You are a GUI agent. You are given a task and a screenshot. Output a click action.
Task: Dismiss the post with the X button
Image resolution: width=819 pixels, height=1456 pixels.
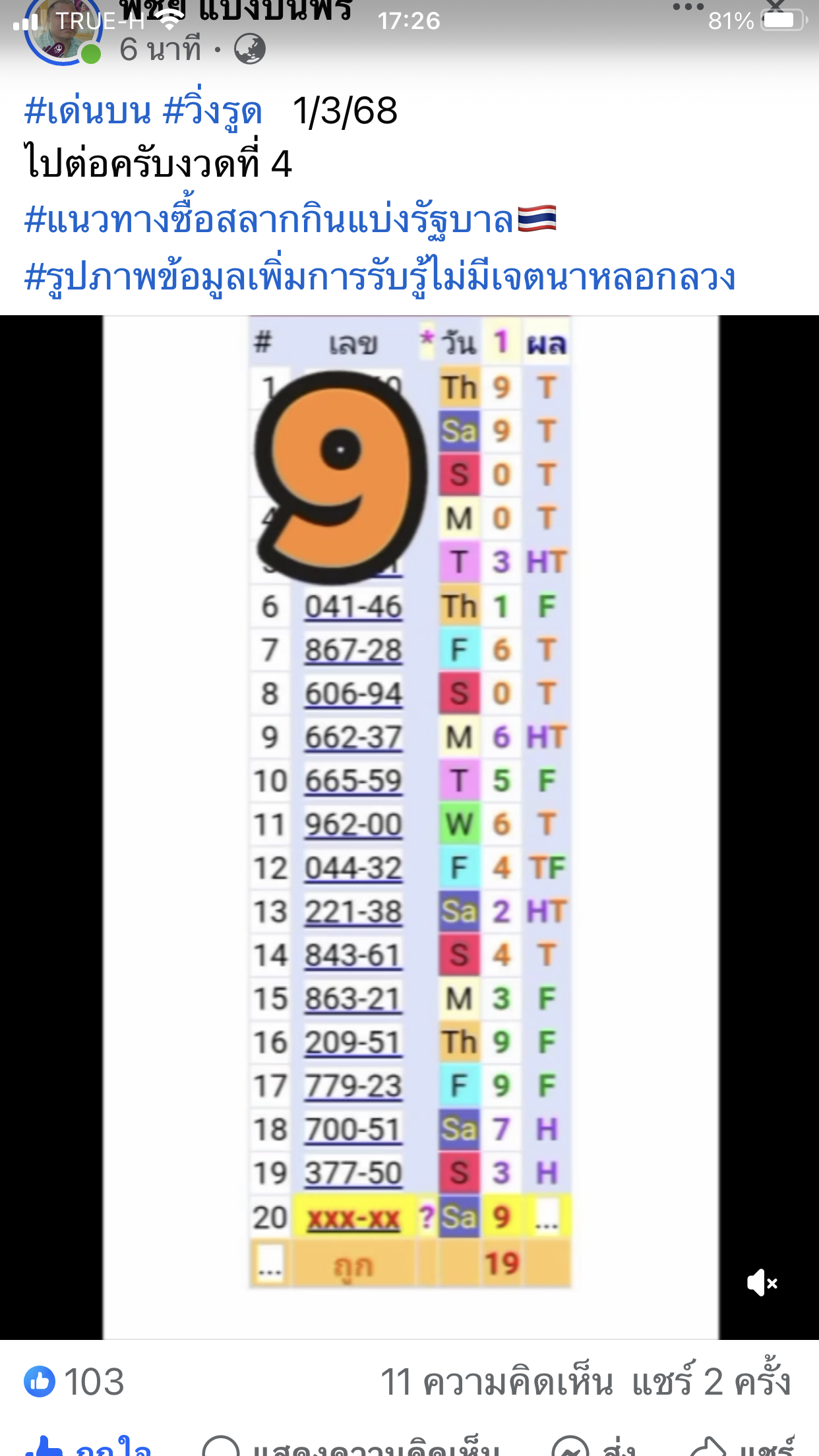click(x=777, y=6)
